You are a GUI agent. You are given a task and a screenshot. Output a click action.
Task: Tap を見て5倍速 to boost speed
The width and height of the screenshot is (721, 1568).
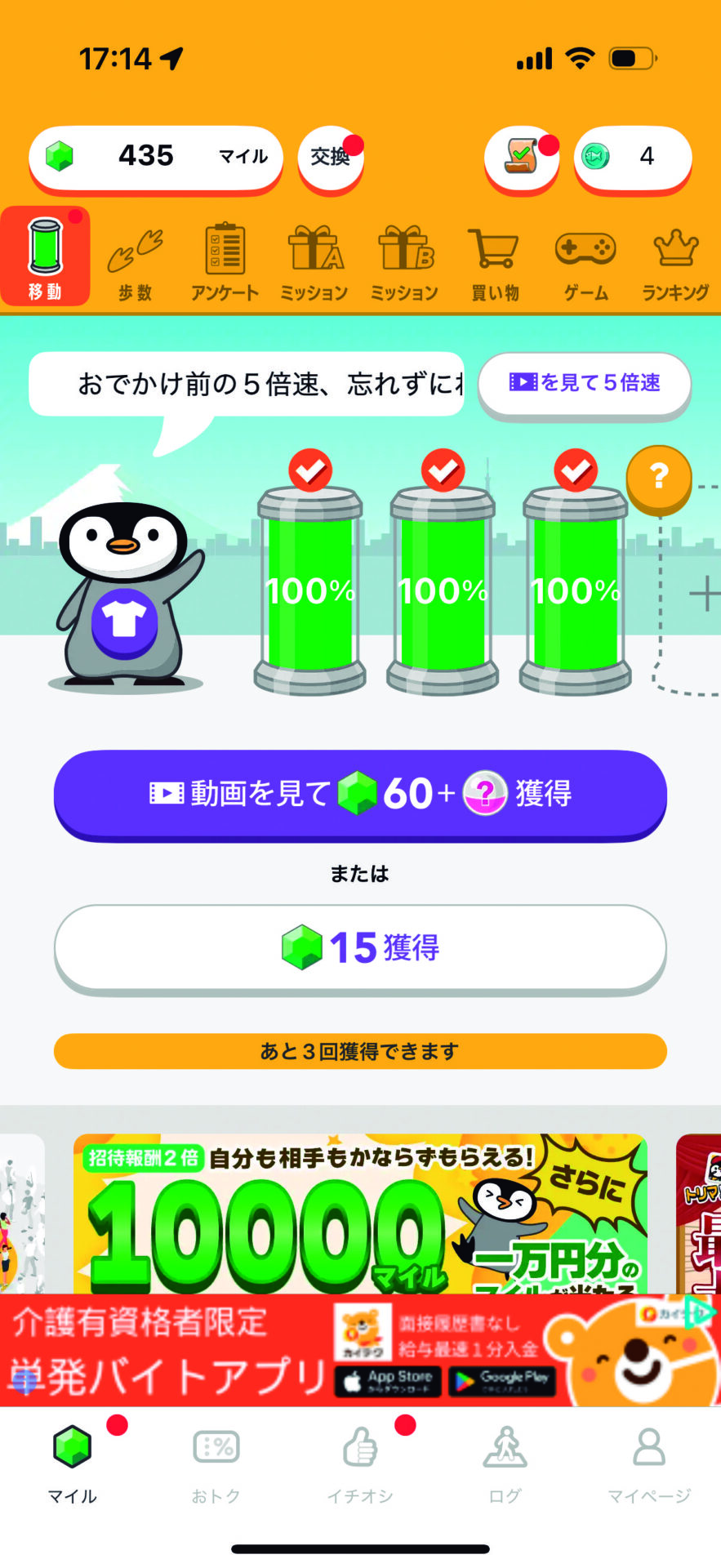coord(584,383)
